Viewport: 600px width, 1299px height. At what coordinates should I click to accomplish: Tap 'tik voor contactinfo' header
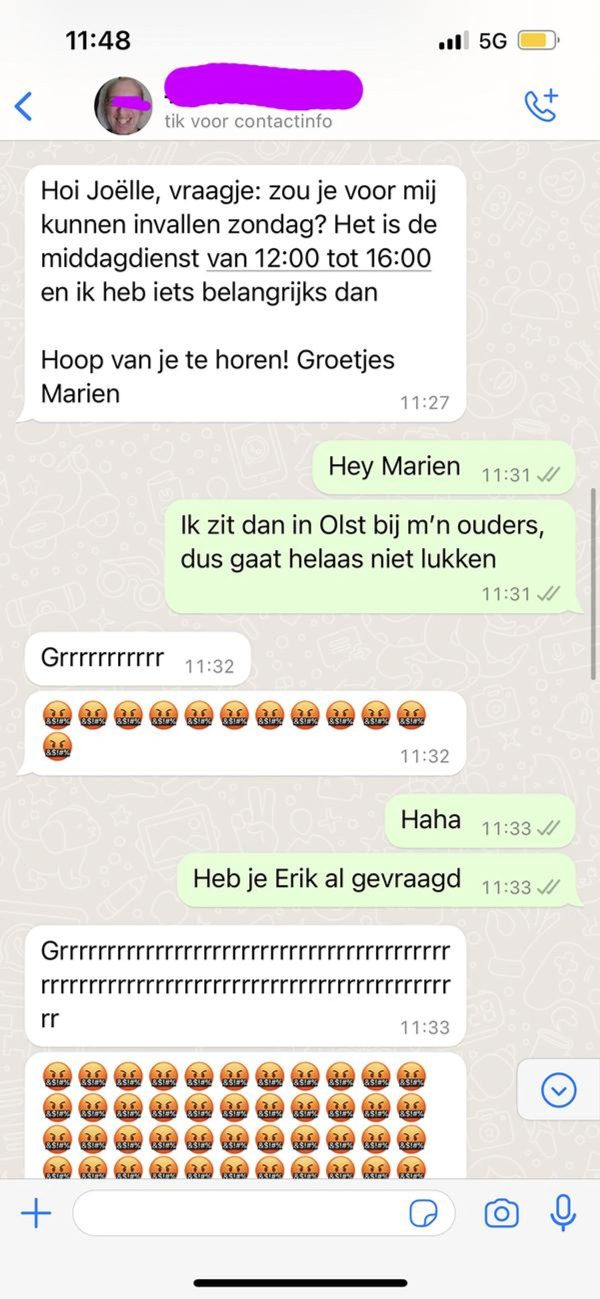pyautogui.click(x=248, y=121)
